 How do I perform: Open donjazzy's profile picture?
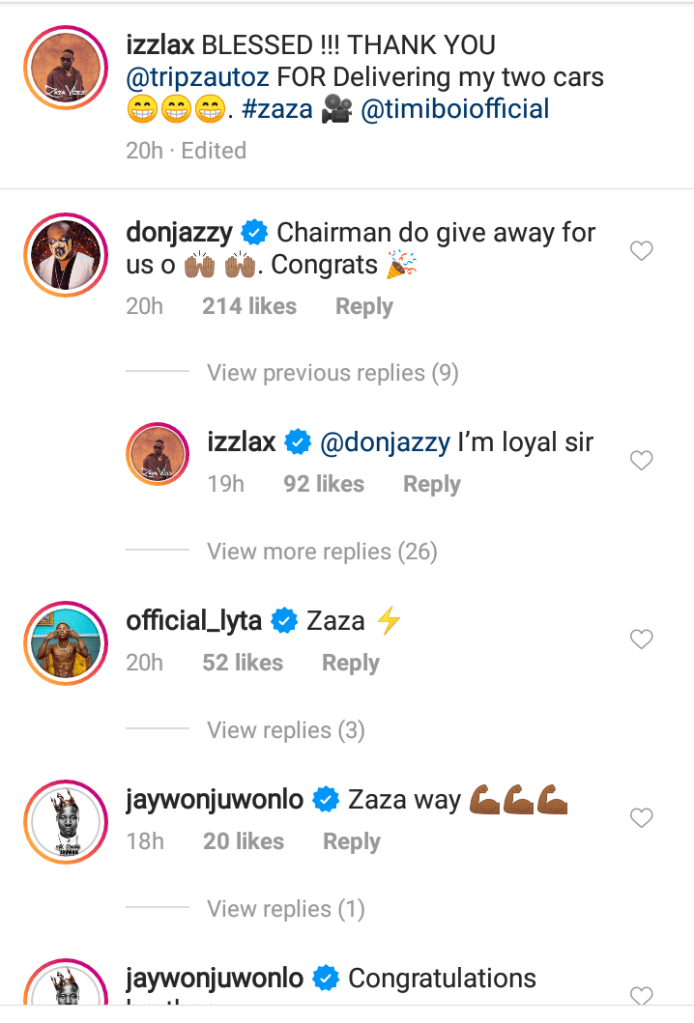pyautogui.click(x=62, y=256)
